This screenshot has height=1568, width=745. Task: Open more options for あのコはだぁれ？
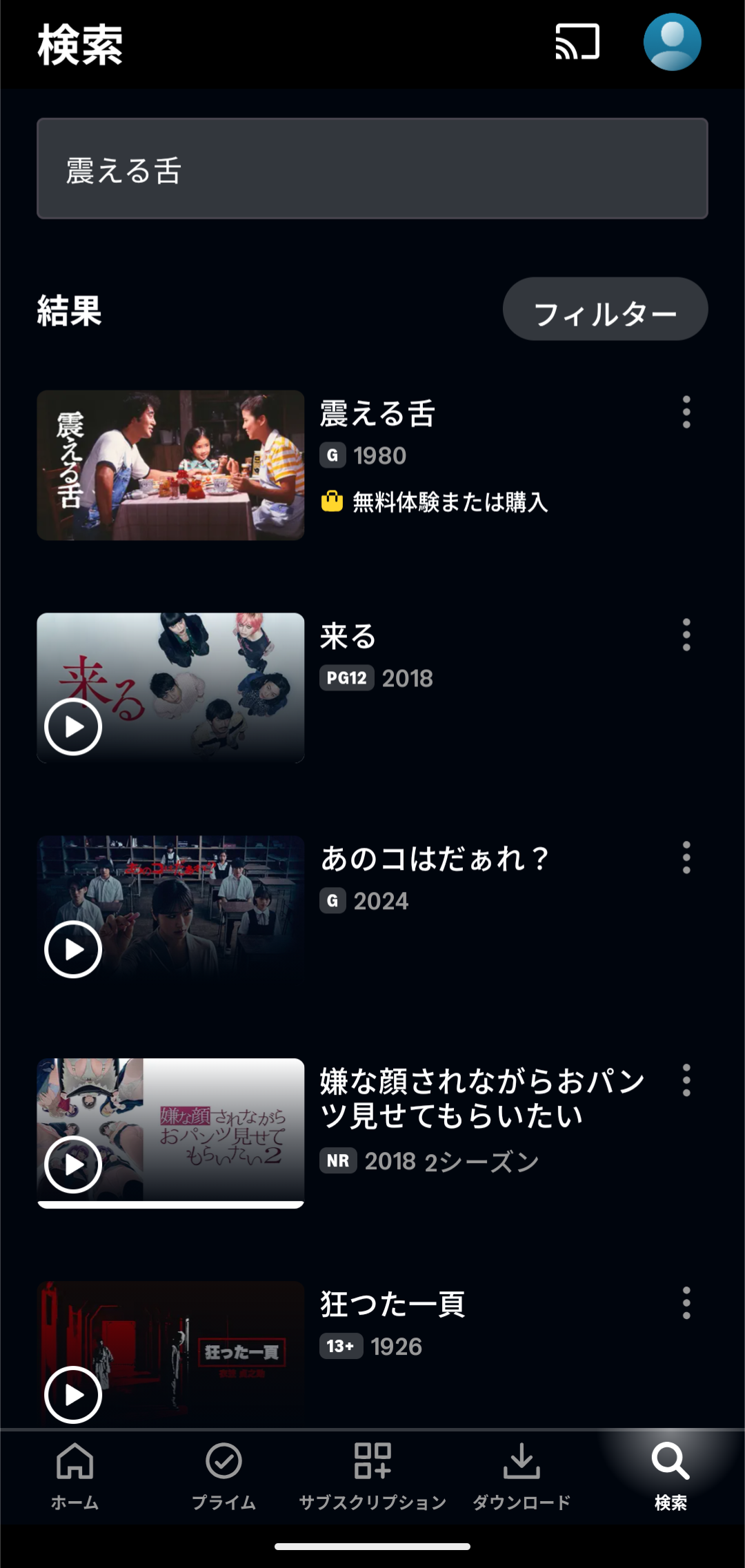[x=686, y=857]
